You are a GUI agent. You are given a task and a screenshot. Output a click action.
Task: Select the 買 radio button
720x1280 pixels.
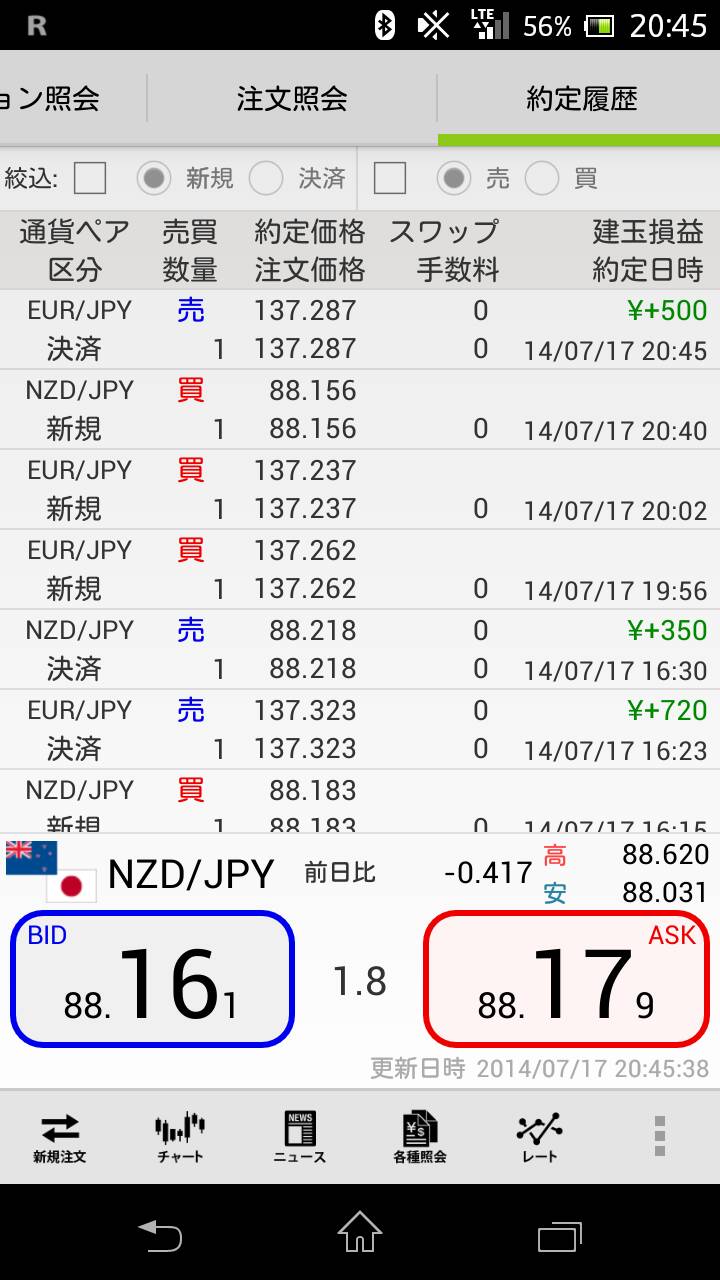(x=542, y=179)
